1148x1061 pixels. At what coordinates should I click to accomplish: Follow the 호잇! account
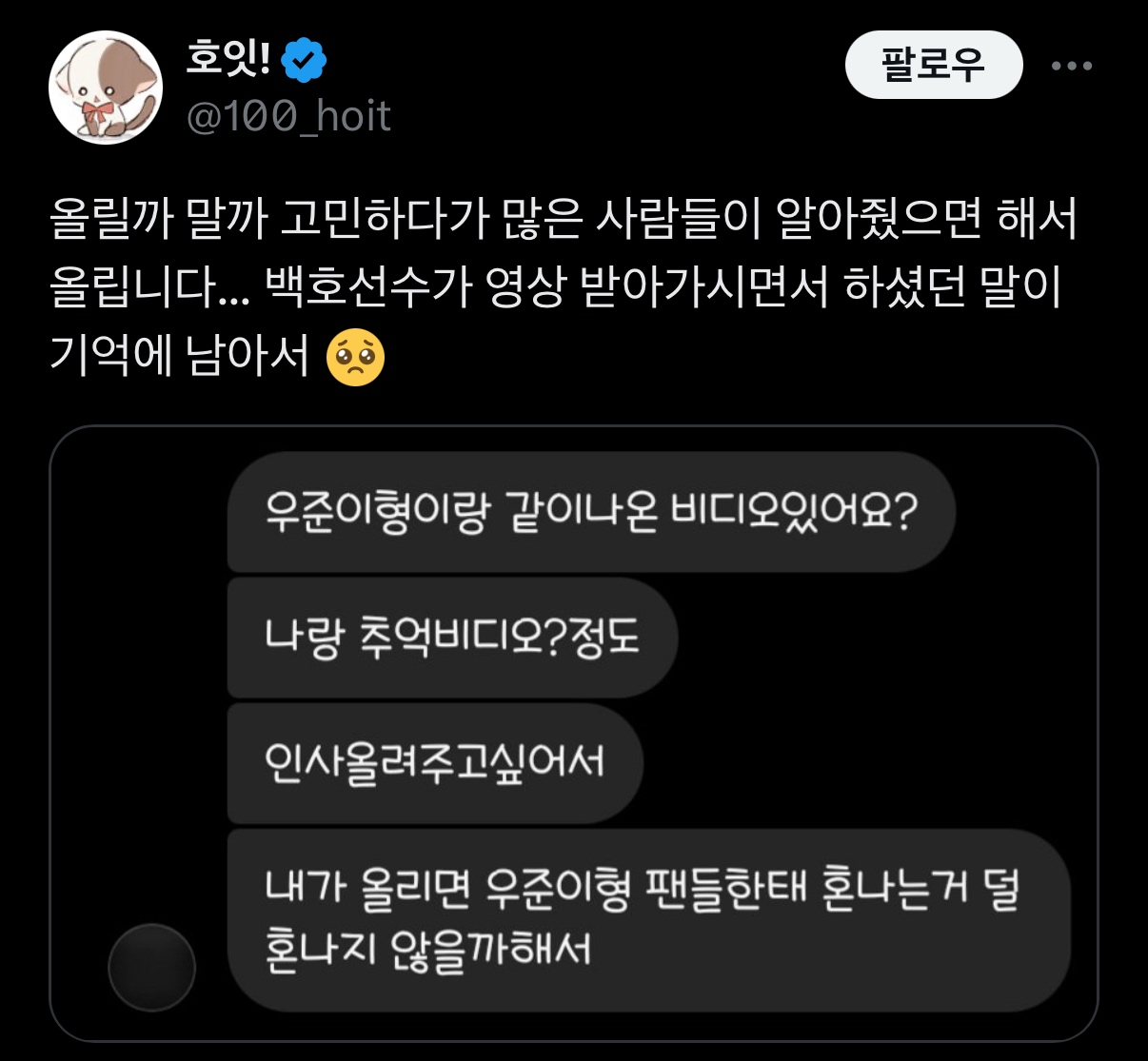point(933,65)
